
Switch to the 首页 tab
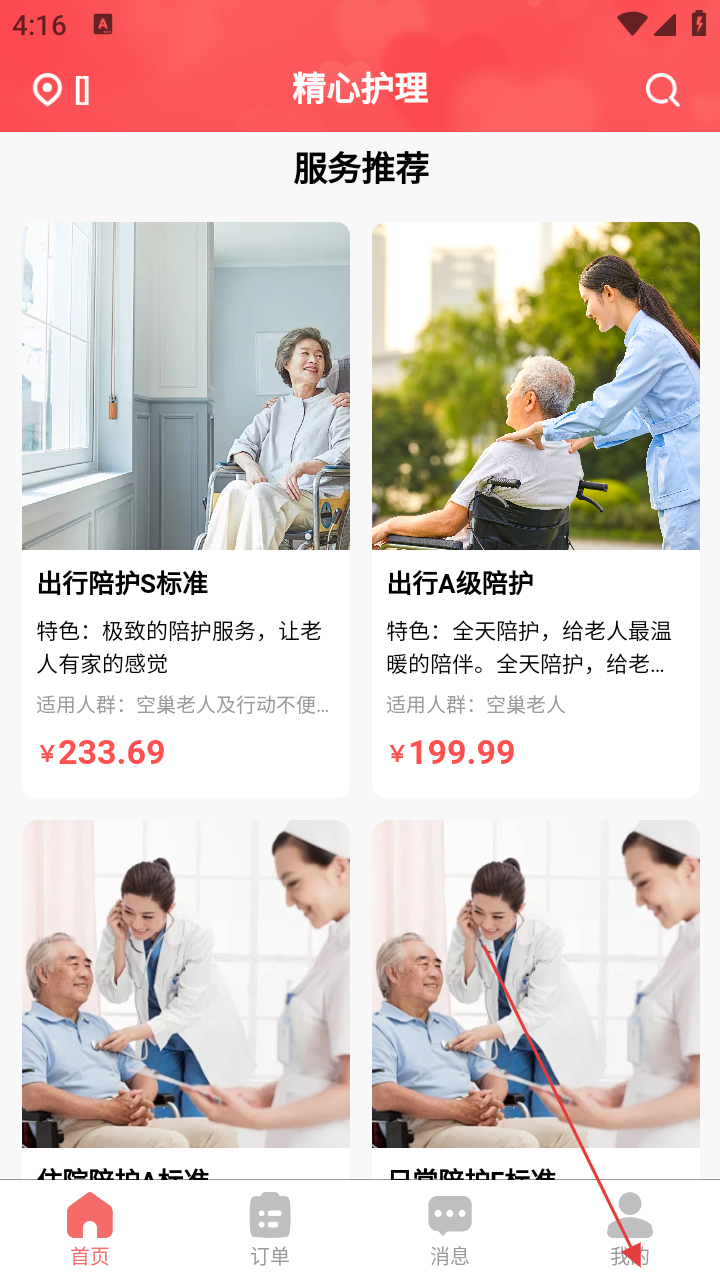[90, 1230]
